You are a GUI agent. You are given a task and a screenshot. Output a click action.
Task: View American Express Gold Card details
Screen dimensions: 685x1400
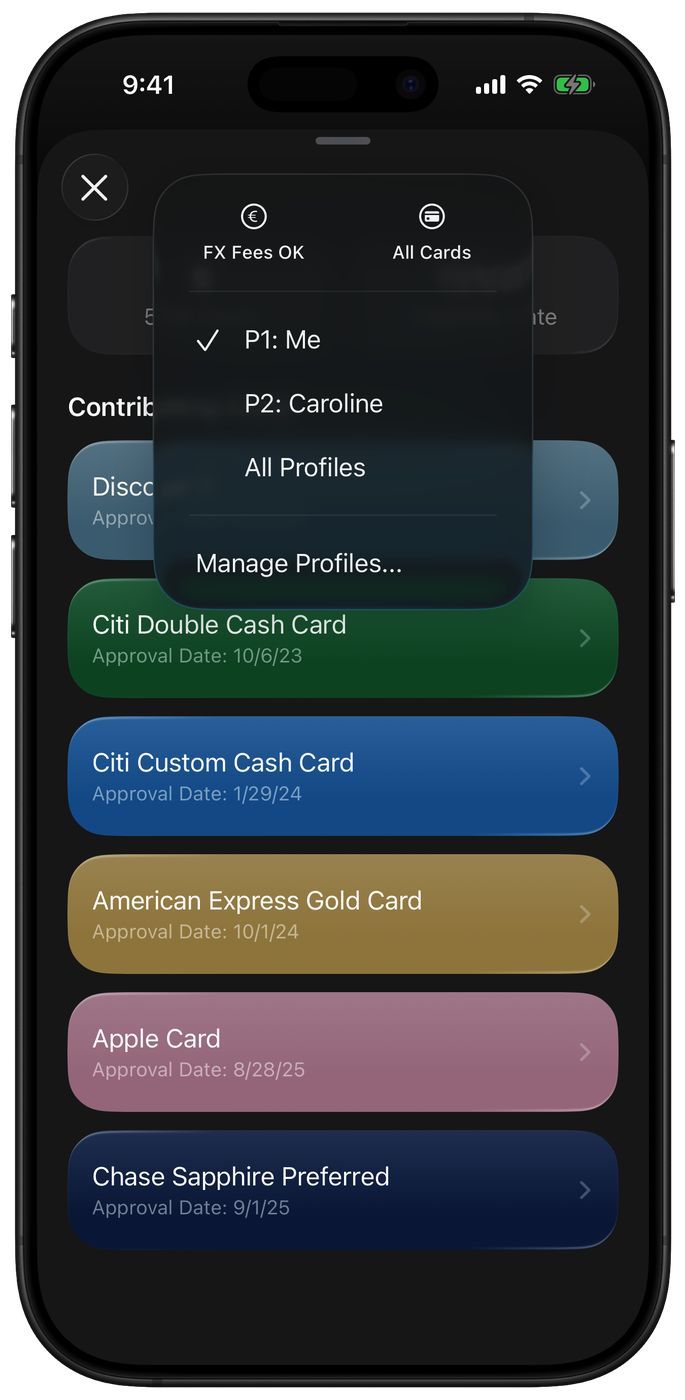(x=342, y=914)
